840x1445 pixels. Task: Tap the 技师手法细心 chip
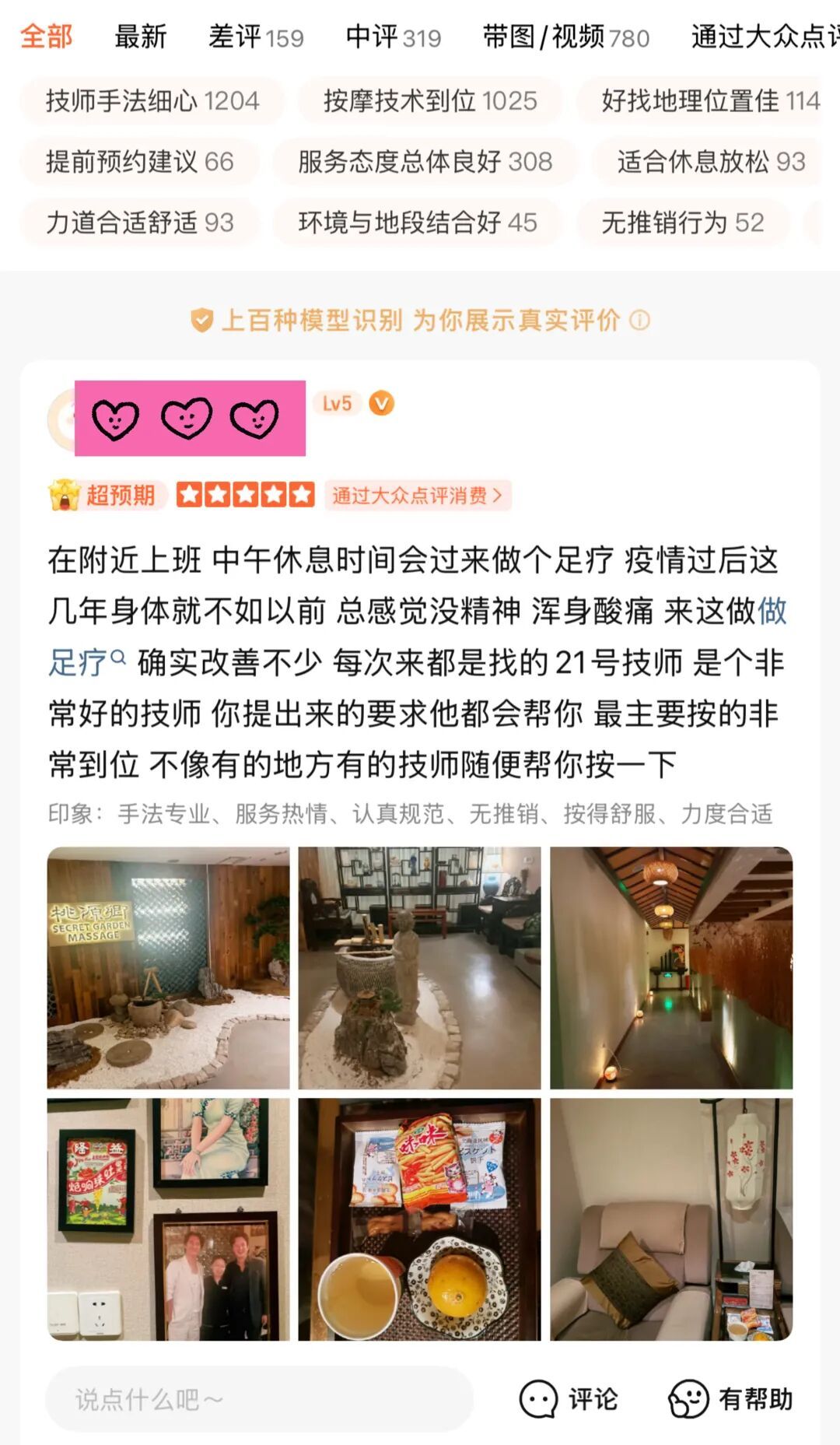point(152,100)
